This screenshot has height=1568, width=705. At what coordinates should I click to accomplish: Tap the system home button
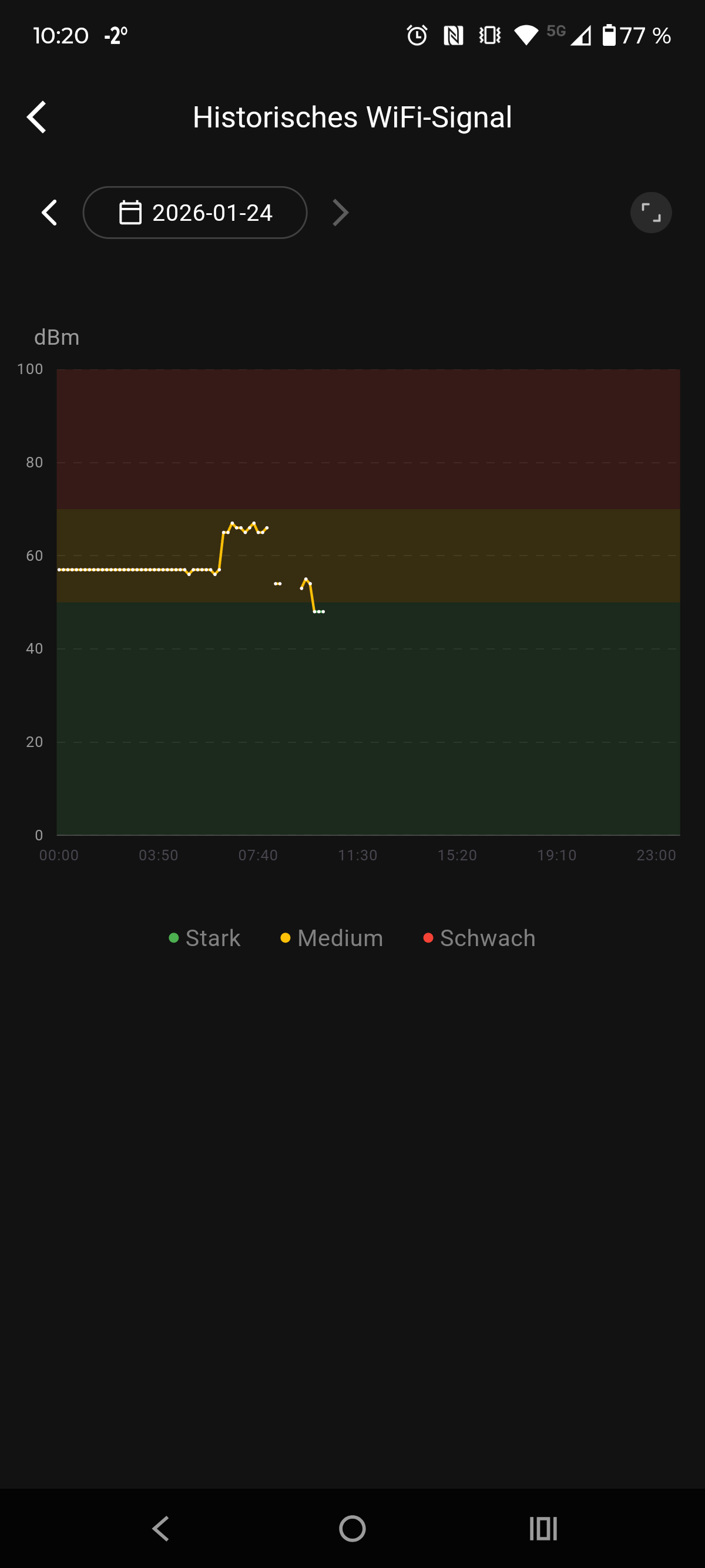[x=352, y=1528]
